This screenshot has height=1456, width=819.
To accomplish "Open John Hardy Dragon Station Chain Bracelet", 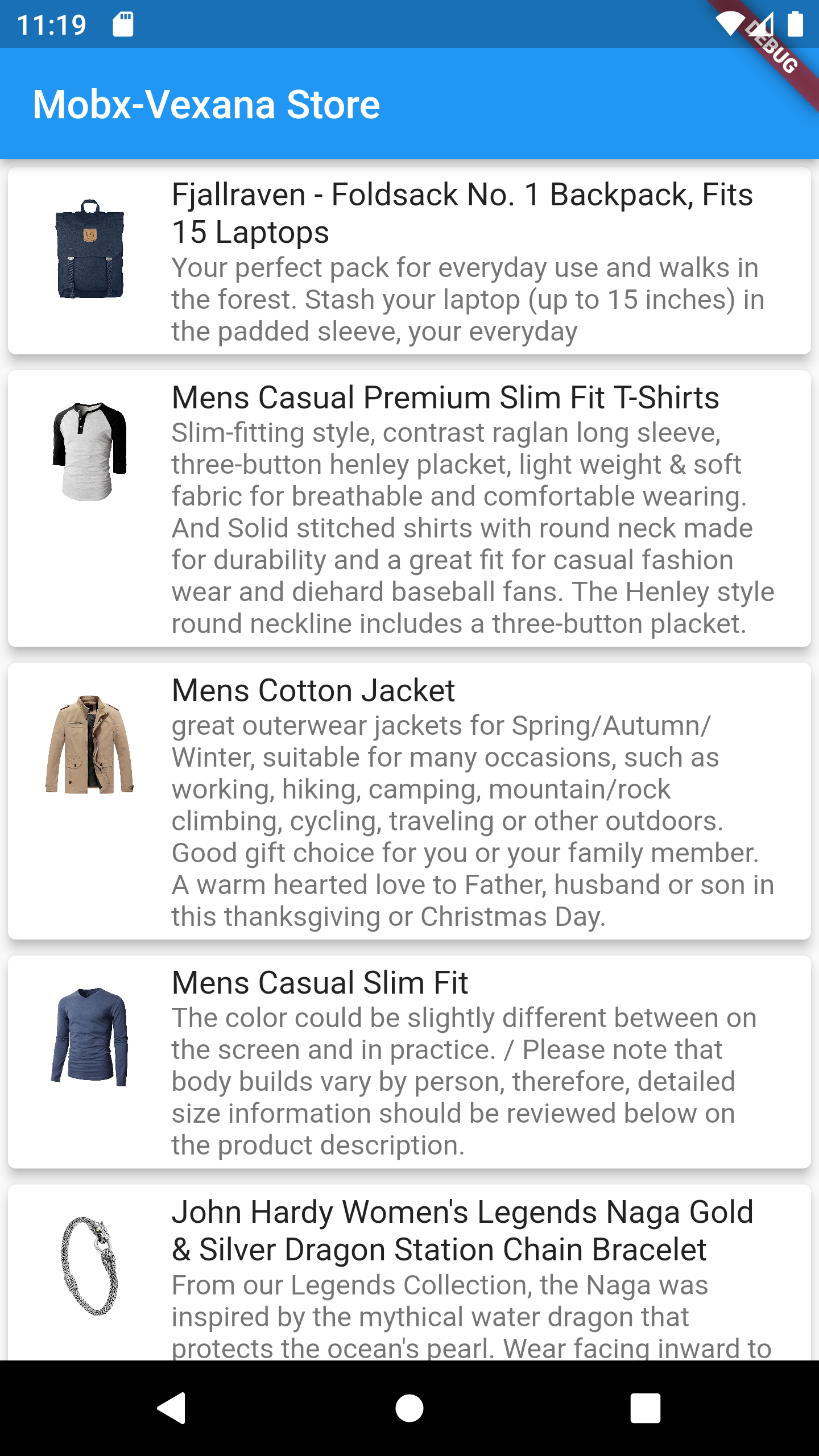I will [x=409, y=1273].
